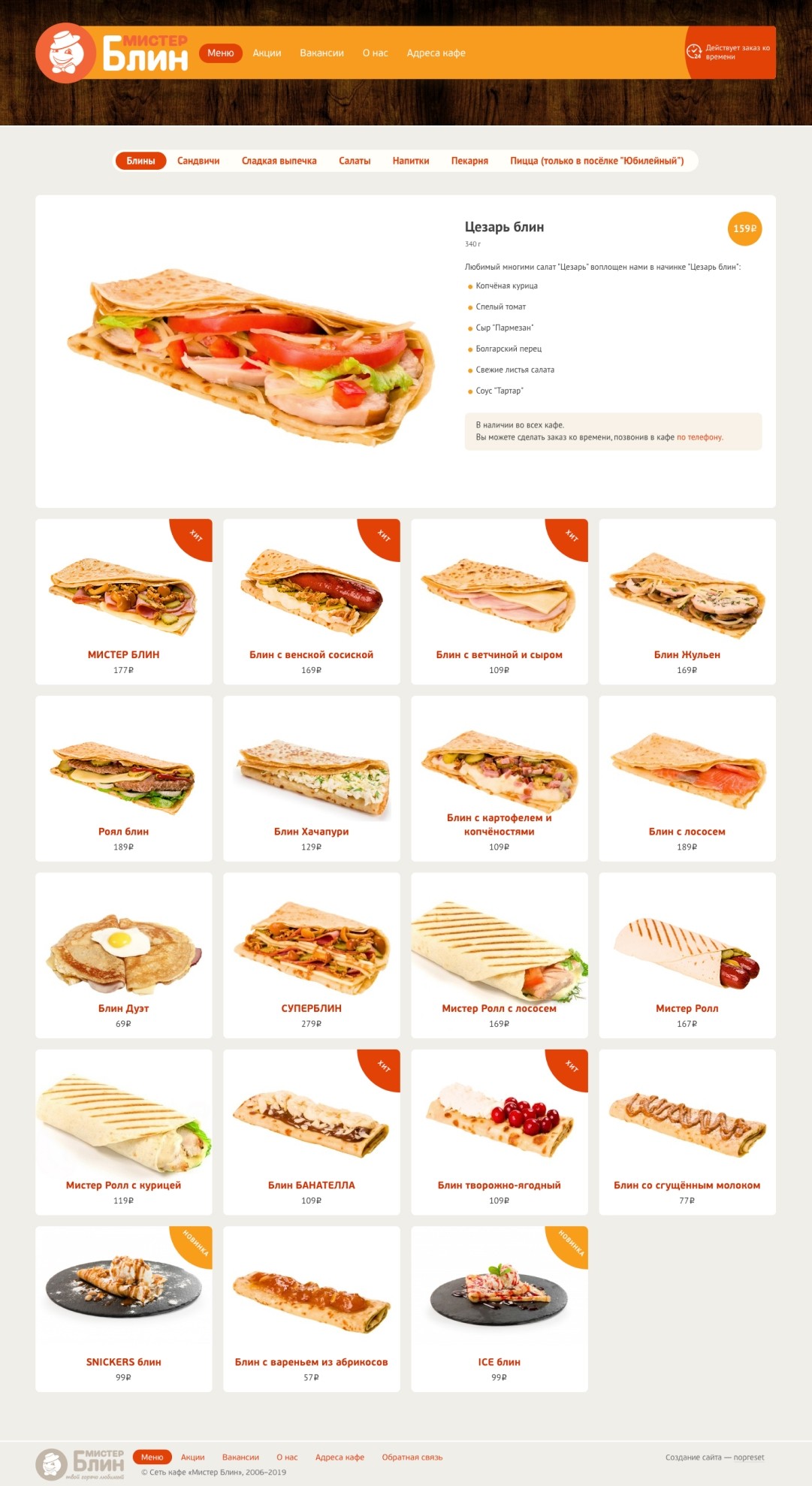This screenshot has width=812, height=1486.
Task: Select the SNICKERS блин card
Action: [x=124, y=1309]
